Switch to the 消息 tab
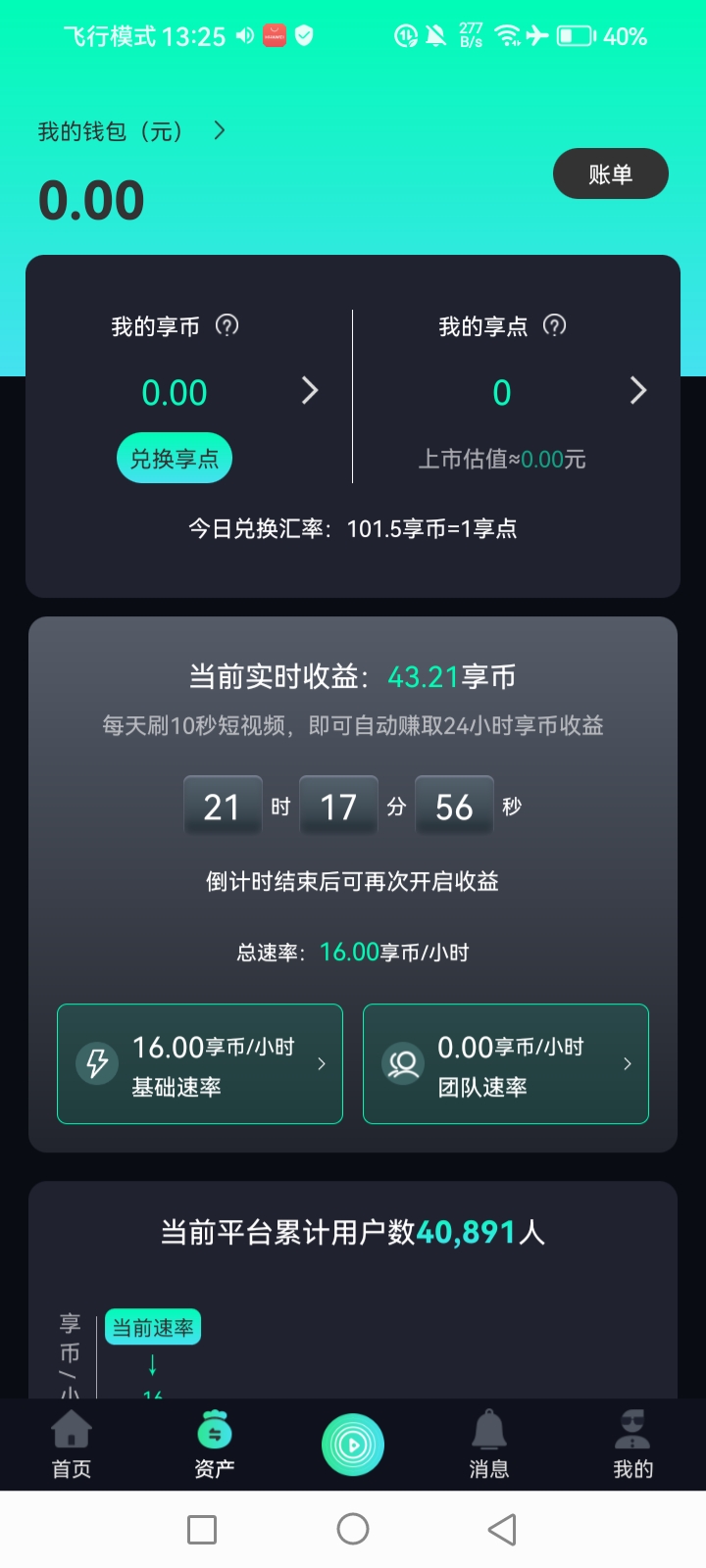 click(x=489, y=1445)
